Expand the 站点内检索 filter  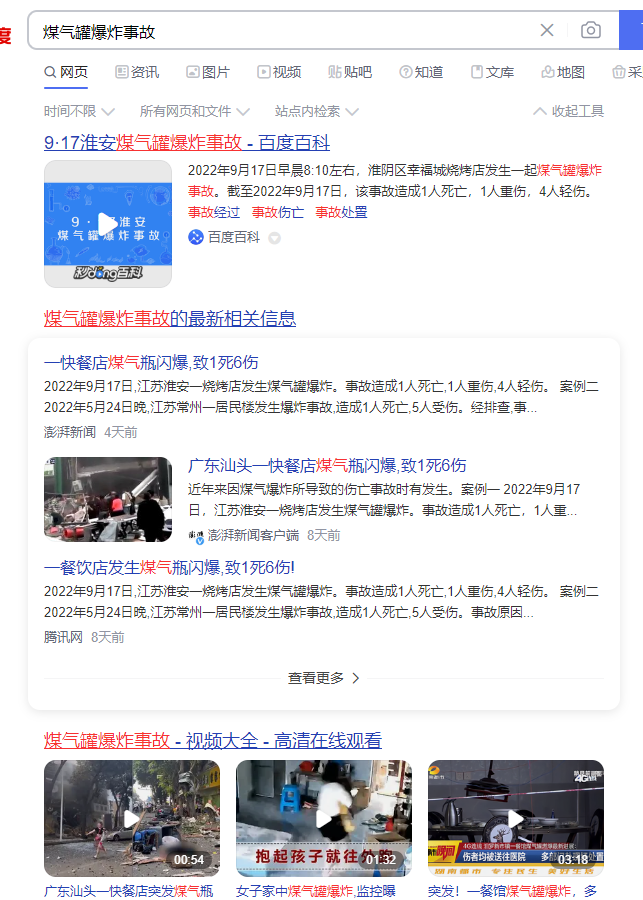tap(316, 111)
